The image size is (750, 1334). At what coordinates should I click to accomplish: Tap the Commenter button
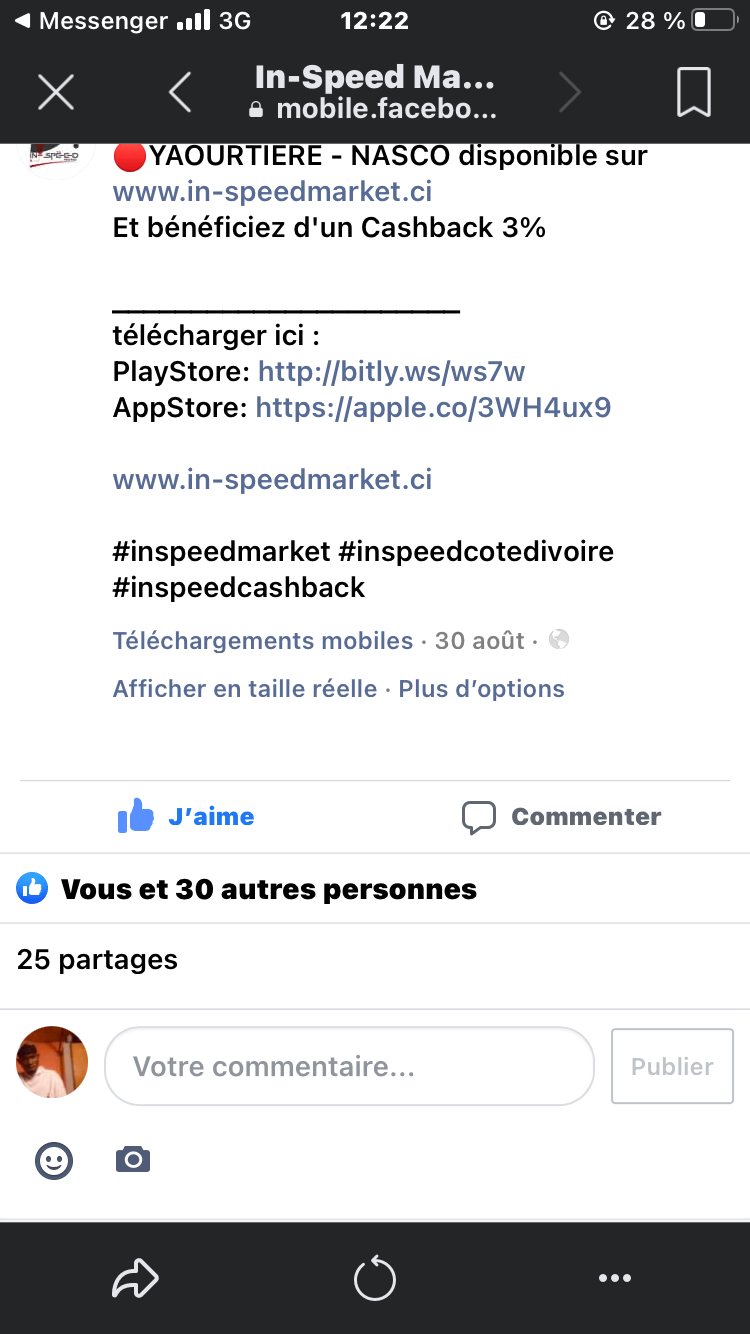562,817
